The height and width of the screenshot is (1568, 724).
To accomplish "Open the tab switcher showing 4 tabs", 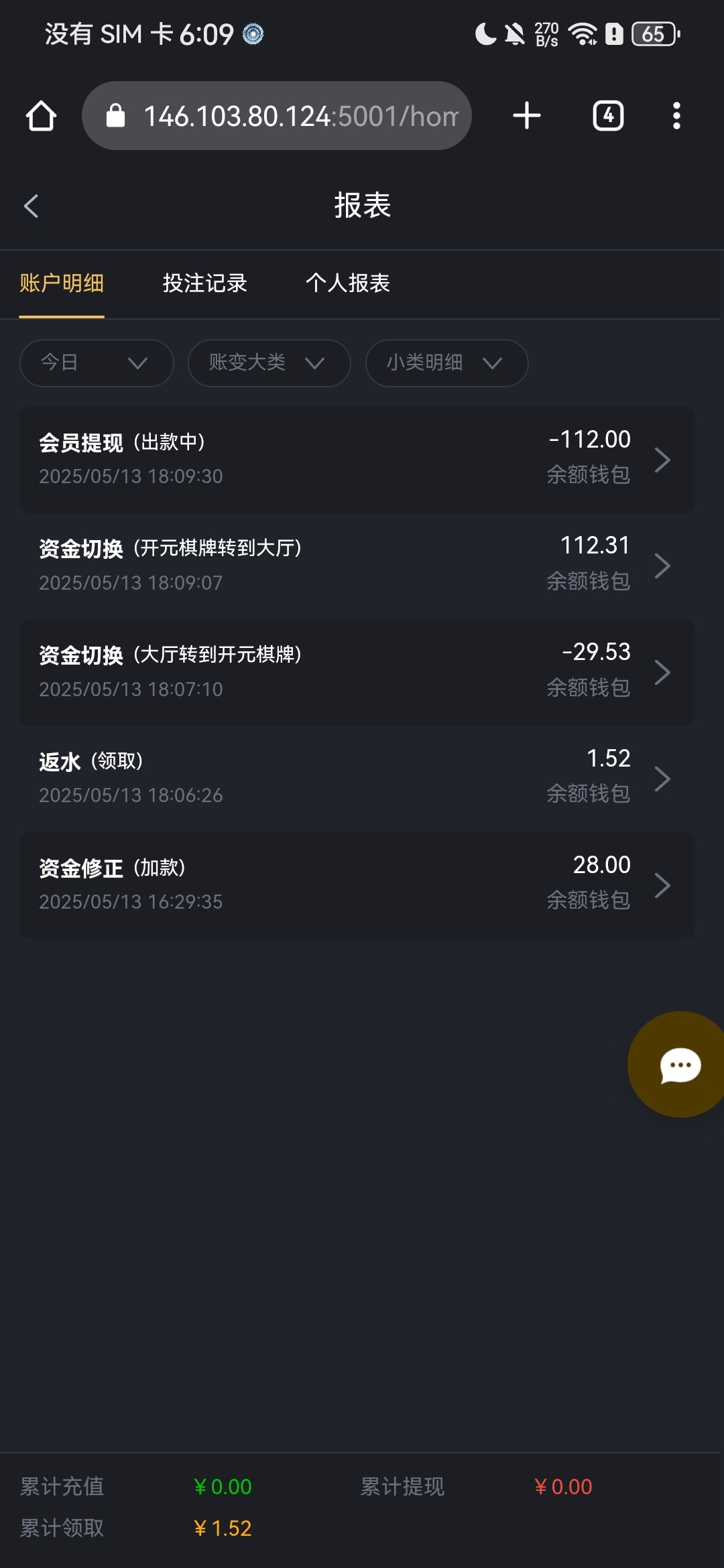I will point(609,116).
